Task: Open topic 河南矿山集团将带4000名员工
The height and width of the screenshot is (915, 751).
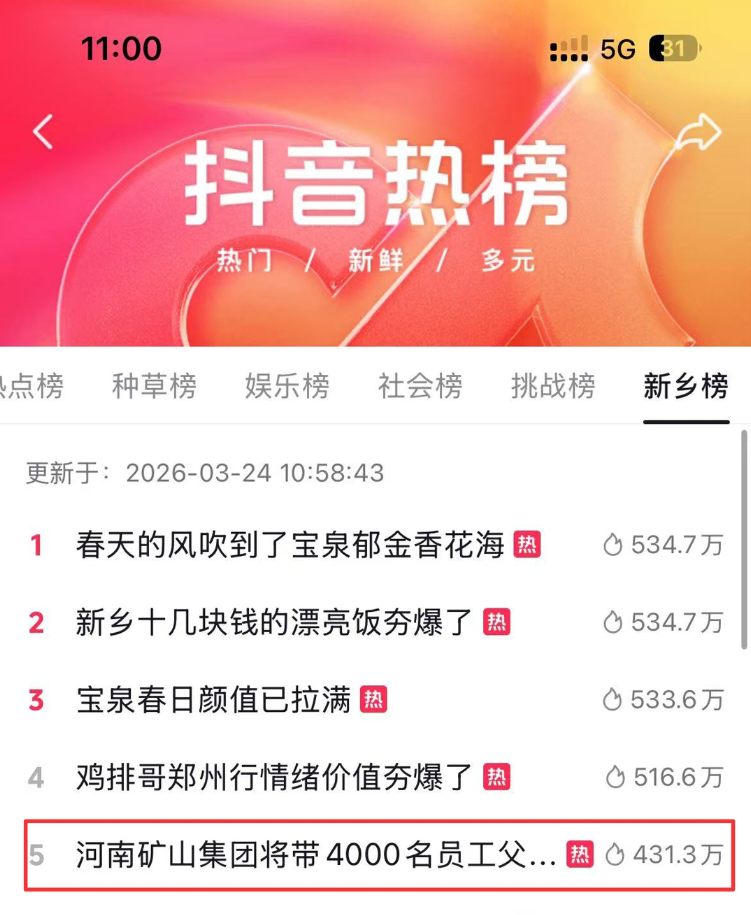Action: pos(315,854)
